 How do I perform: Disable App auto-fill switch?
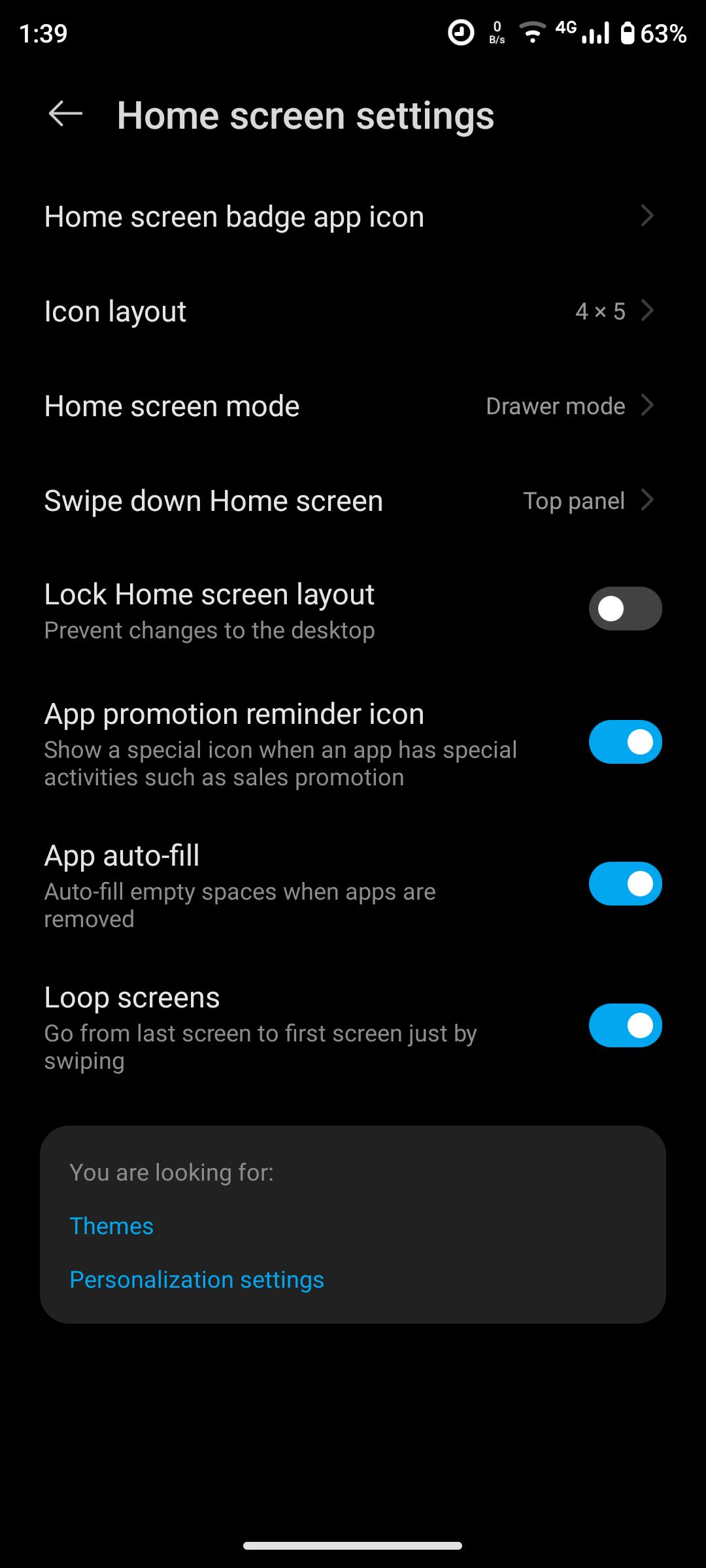pos(625,884)
